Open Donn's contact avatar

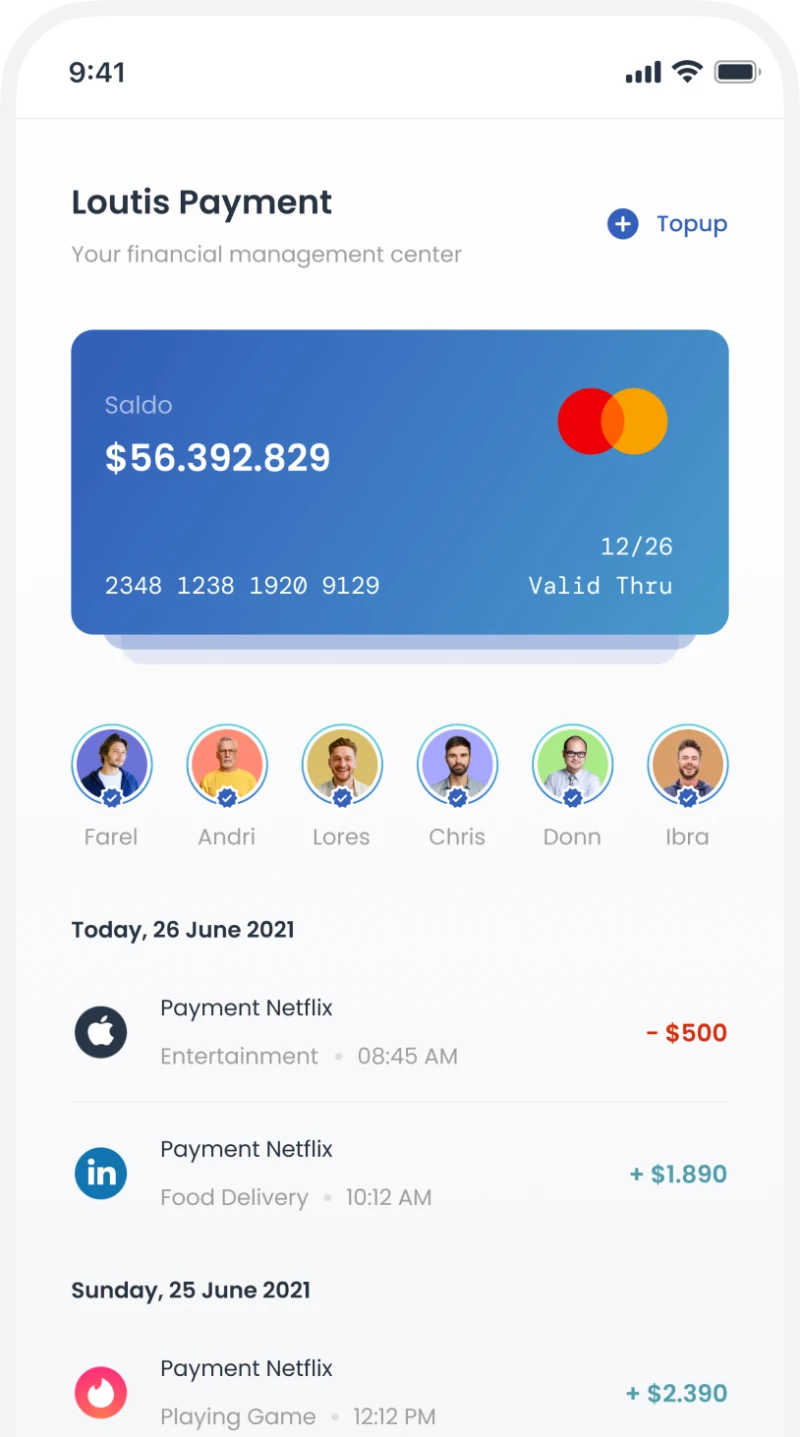[572, 765]
